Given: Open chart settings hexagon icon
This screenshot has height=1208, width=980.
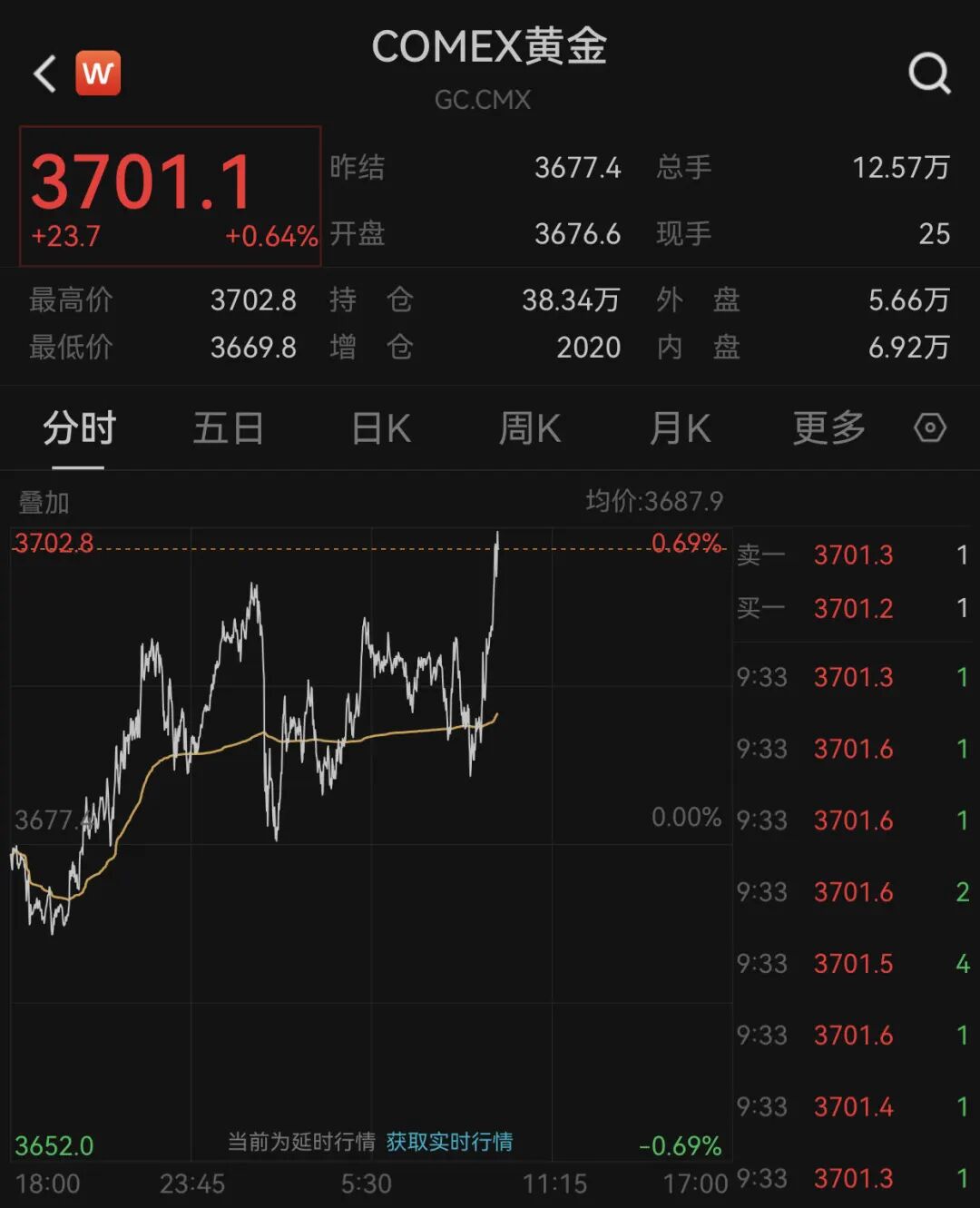Looking at the screenshot, I should point(930,427).
